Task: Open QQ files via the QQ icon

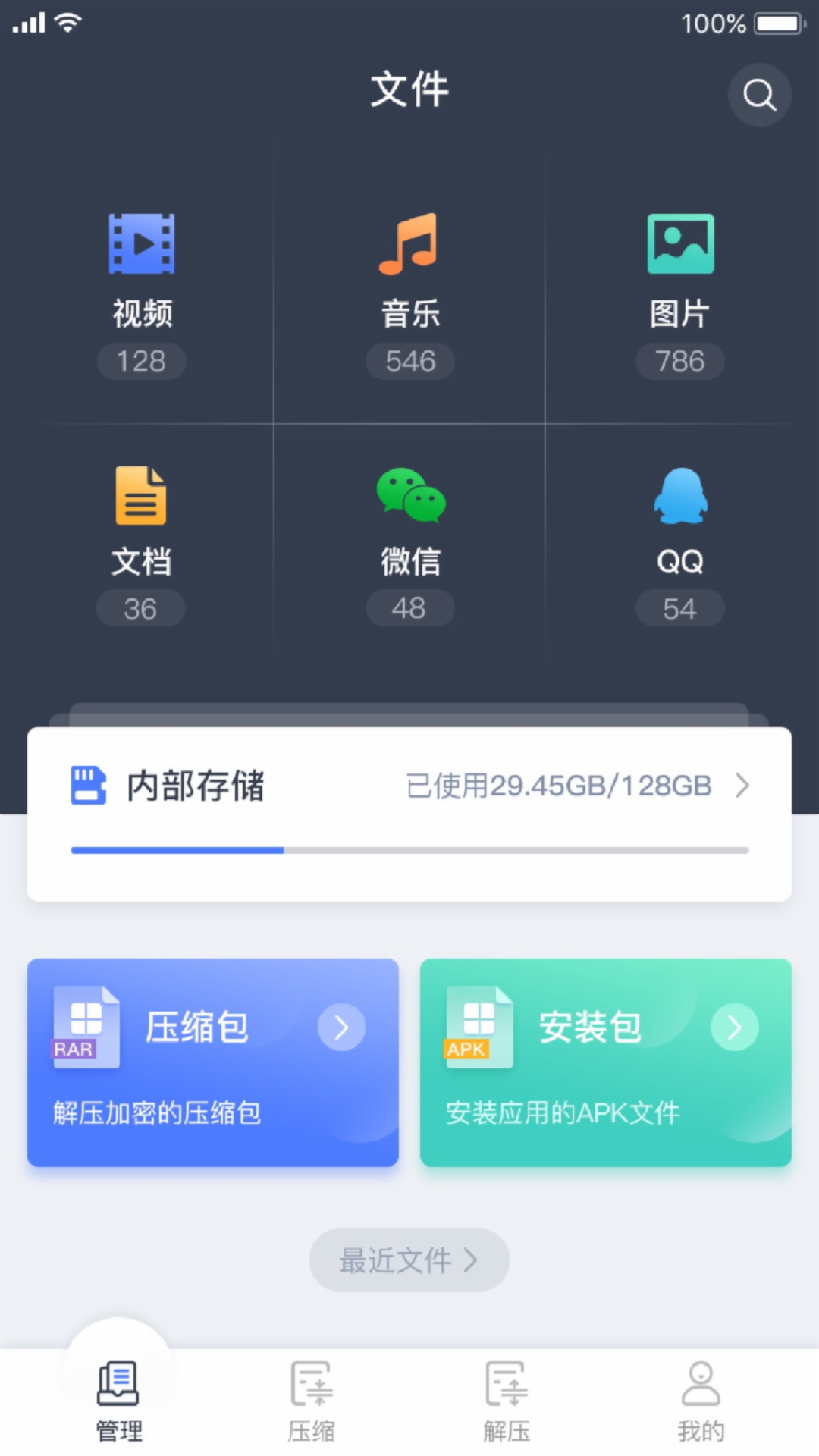Action: 679,493
